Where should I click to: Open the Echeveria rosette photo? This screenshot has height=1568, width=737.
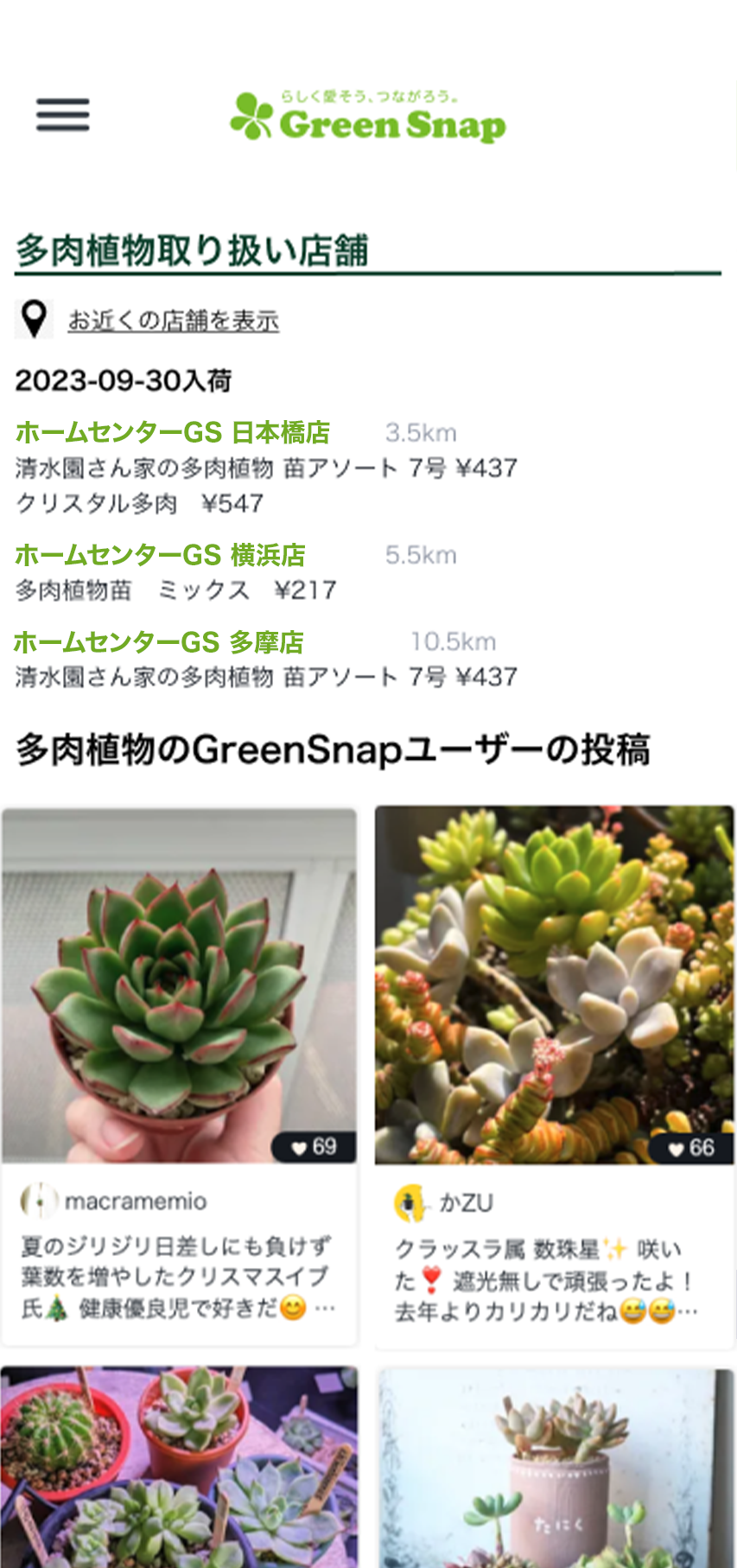tap(179, 981)
